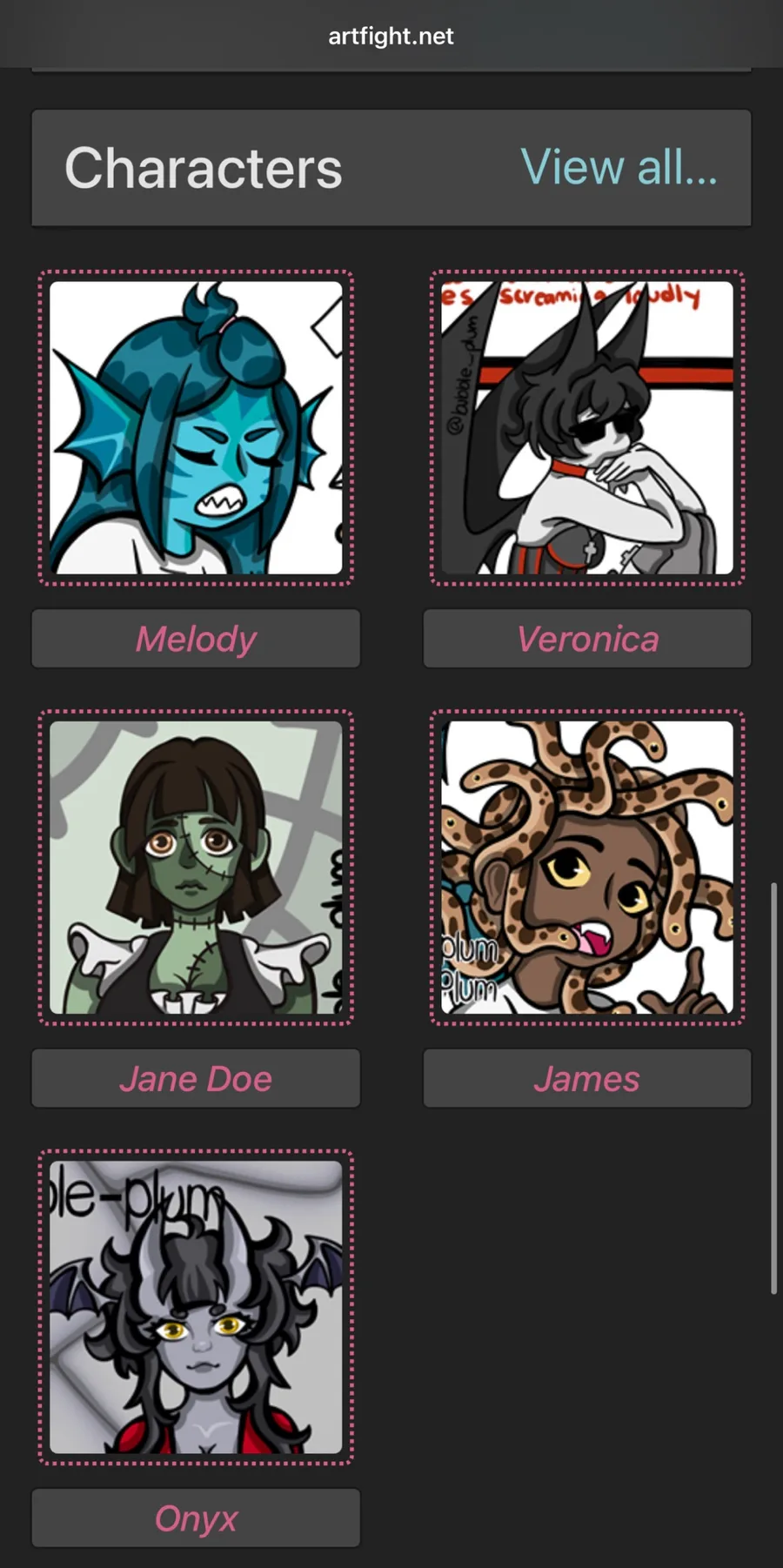Tap the Melody name button

click(x=196, y=639)
